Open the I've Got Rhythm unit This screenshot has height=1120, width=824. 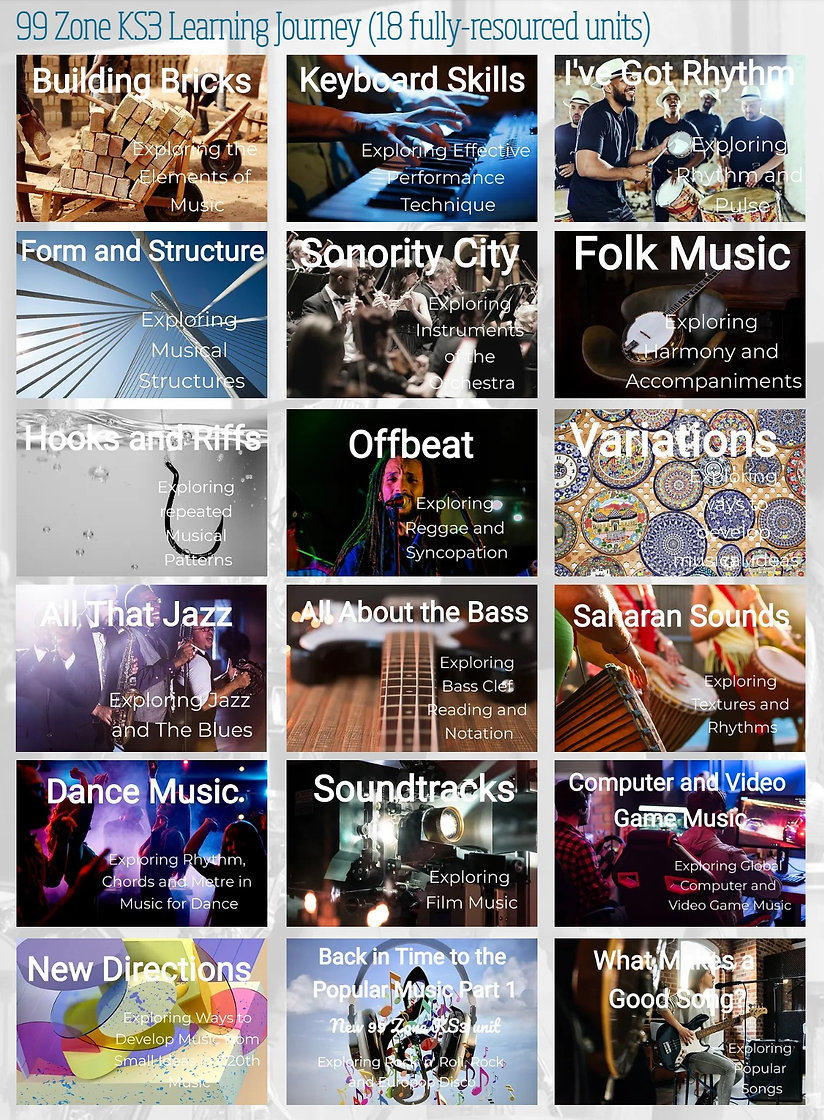point(679,138)
